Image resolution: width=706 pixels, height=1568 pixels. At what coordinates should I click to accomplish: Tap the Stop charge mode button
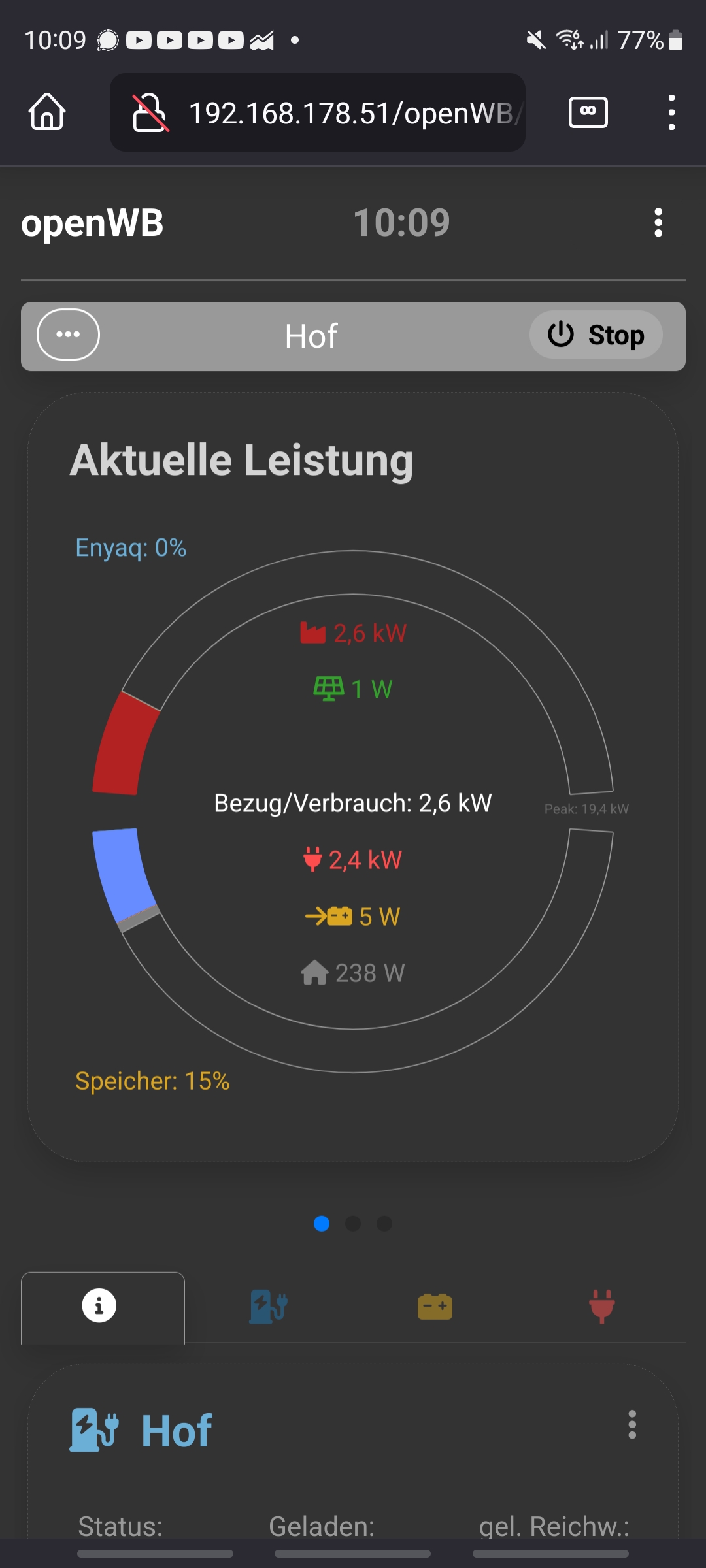point(596,335)
